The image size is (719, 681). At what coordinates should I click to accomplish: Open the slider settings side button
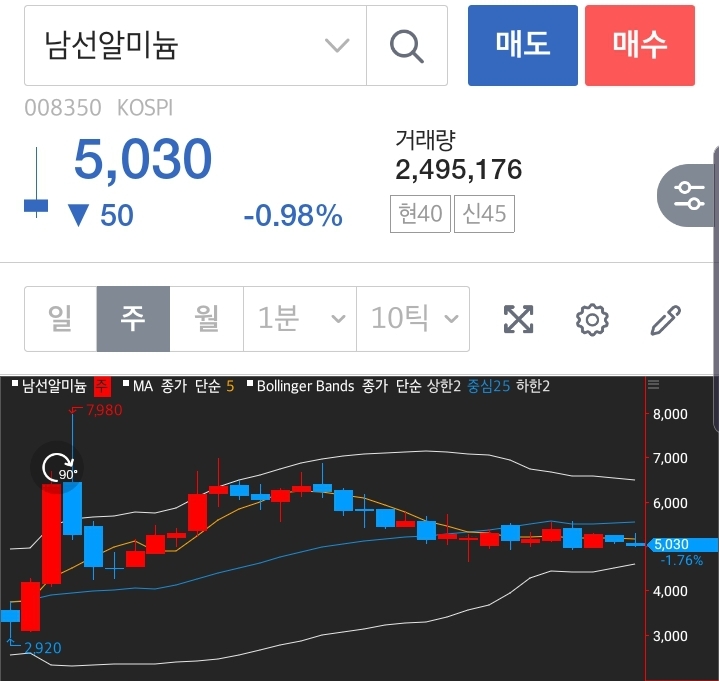click(x=689, y=195)
